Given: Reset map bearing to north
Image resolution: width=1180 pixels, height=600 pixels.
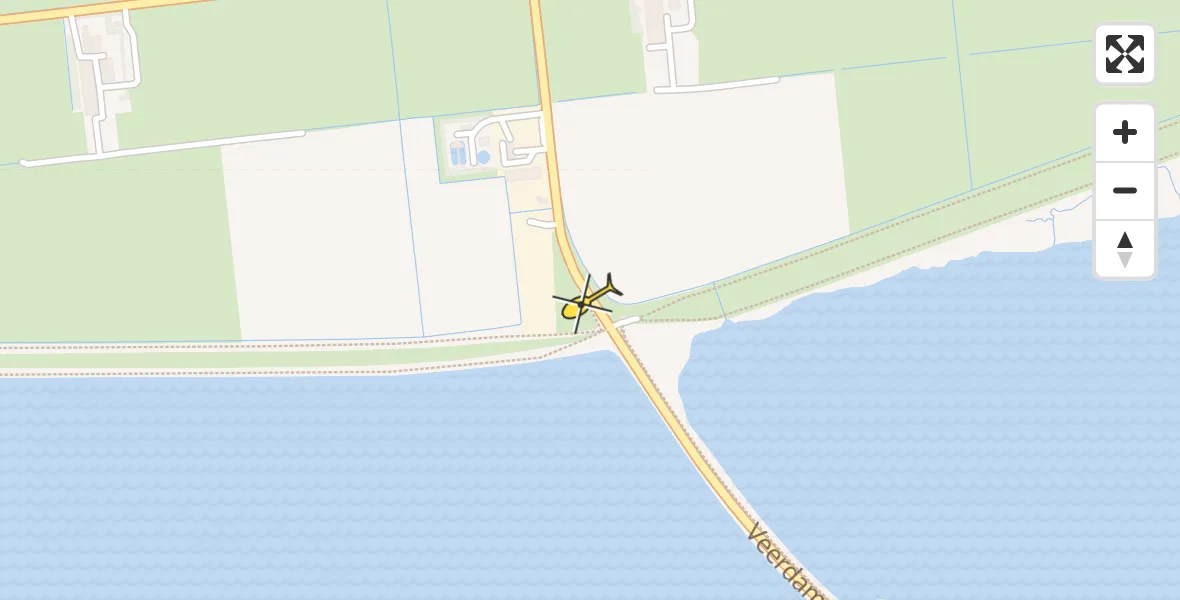Looking at the screenshot, I should pos(1124,249).
